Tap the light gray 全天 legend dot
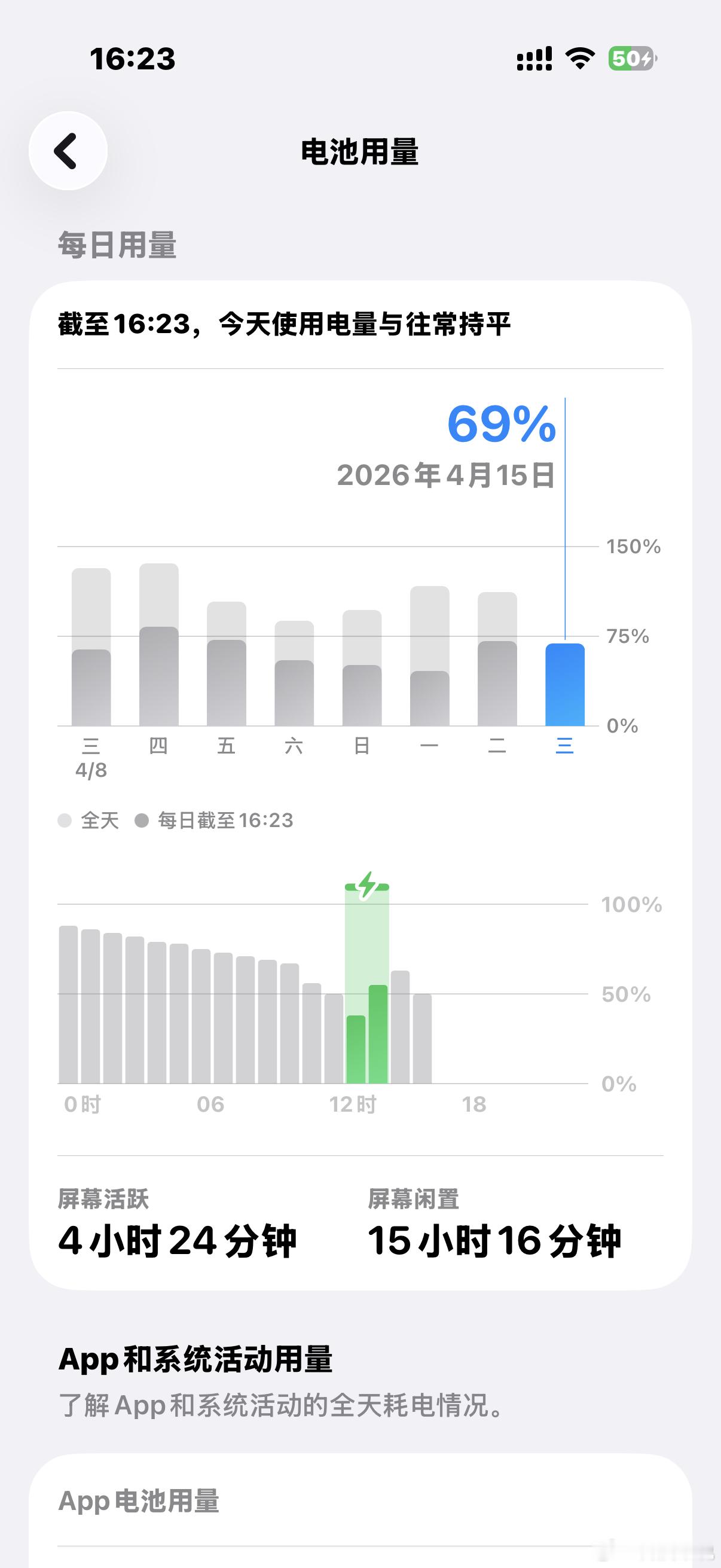721x1568 pixels. [x=64, y=819]
